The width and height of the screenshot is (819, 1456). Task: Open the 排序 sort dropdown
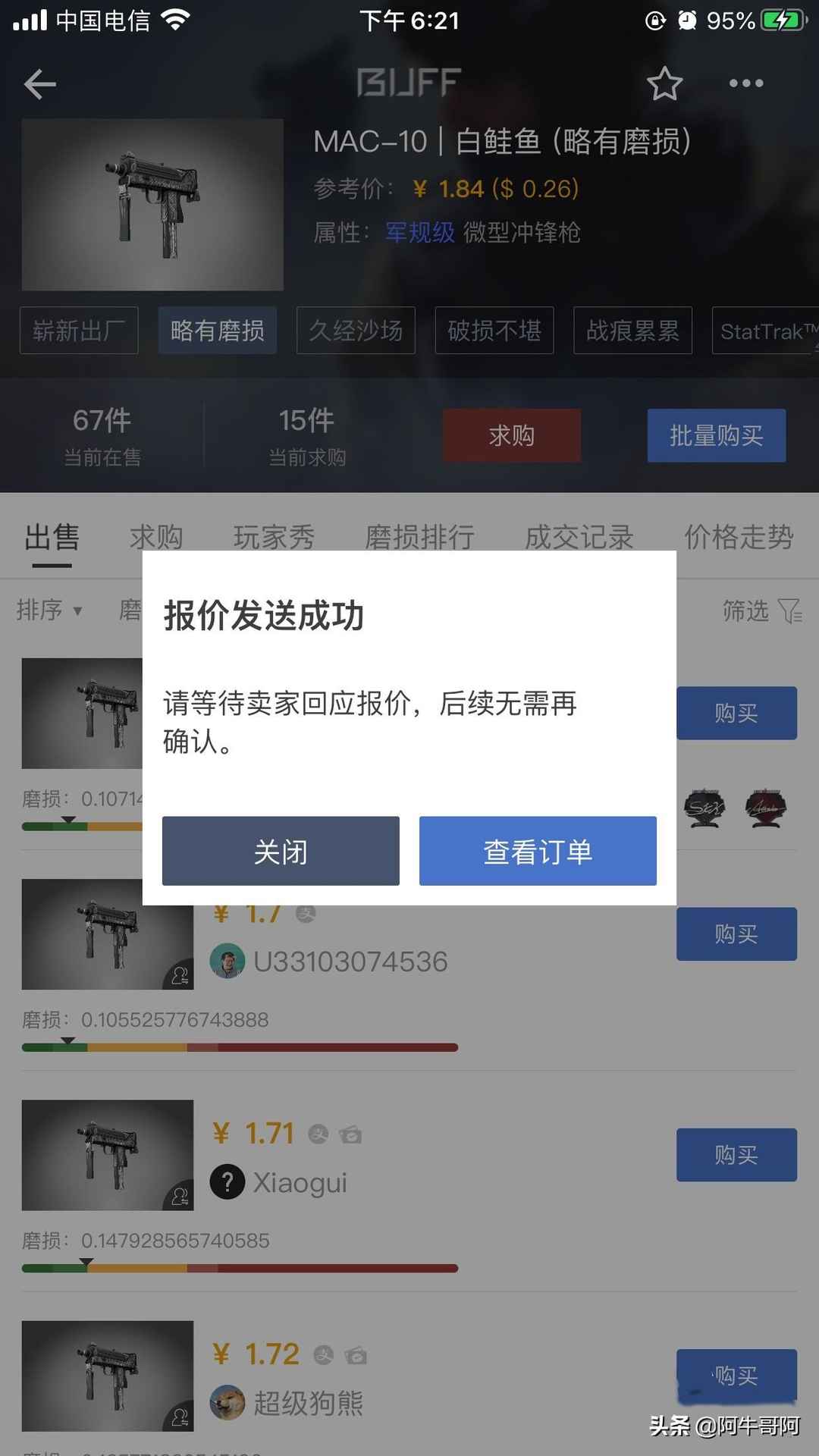pos(49,610)
